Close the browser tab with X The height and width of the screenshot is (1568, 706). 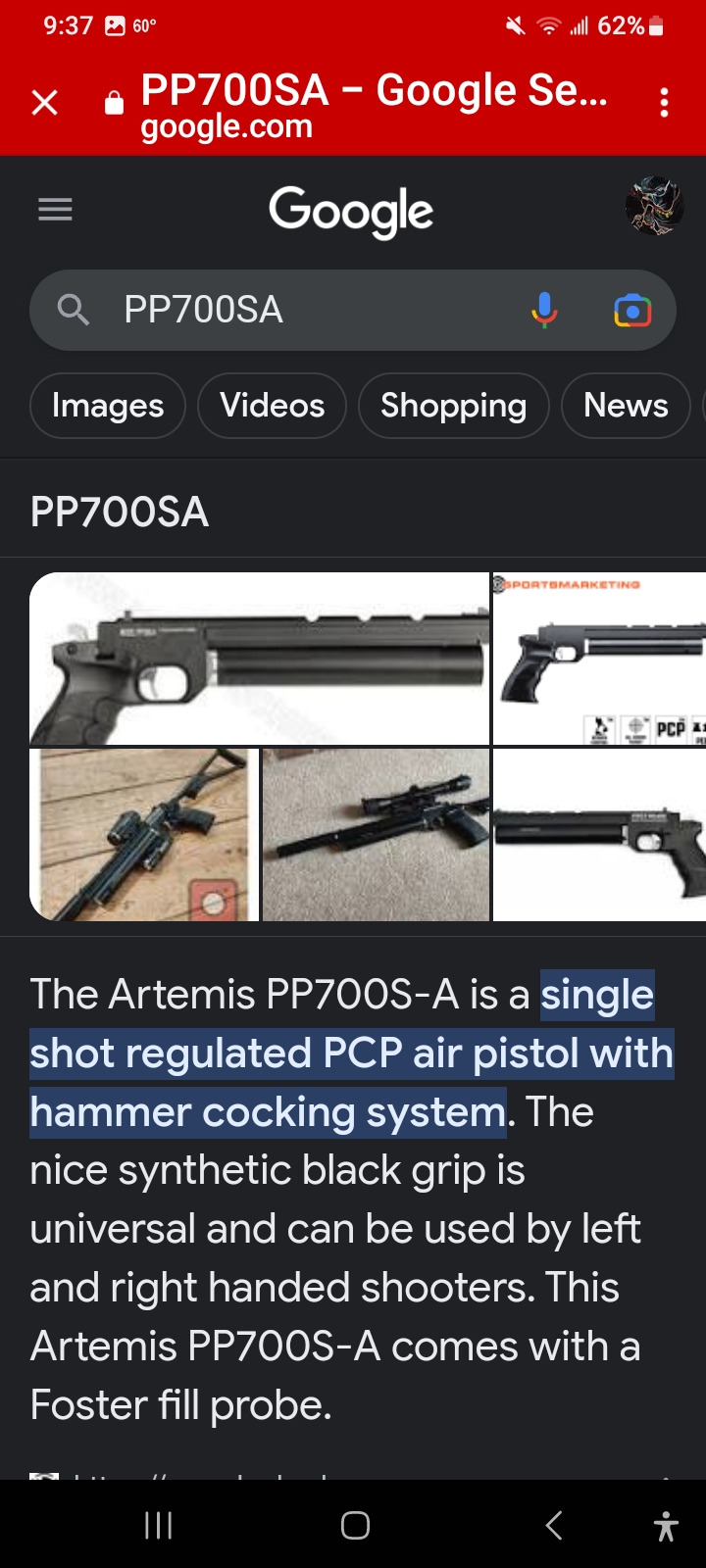click(45, 102)
